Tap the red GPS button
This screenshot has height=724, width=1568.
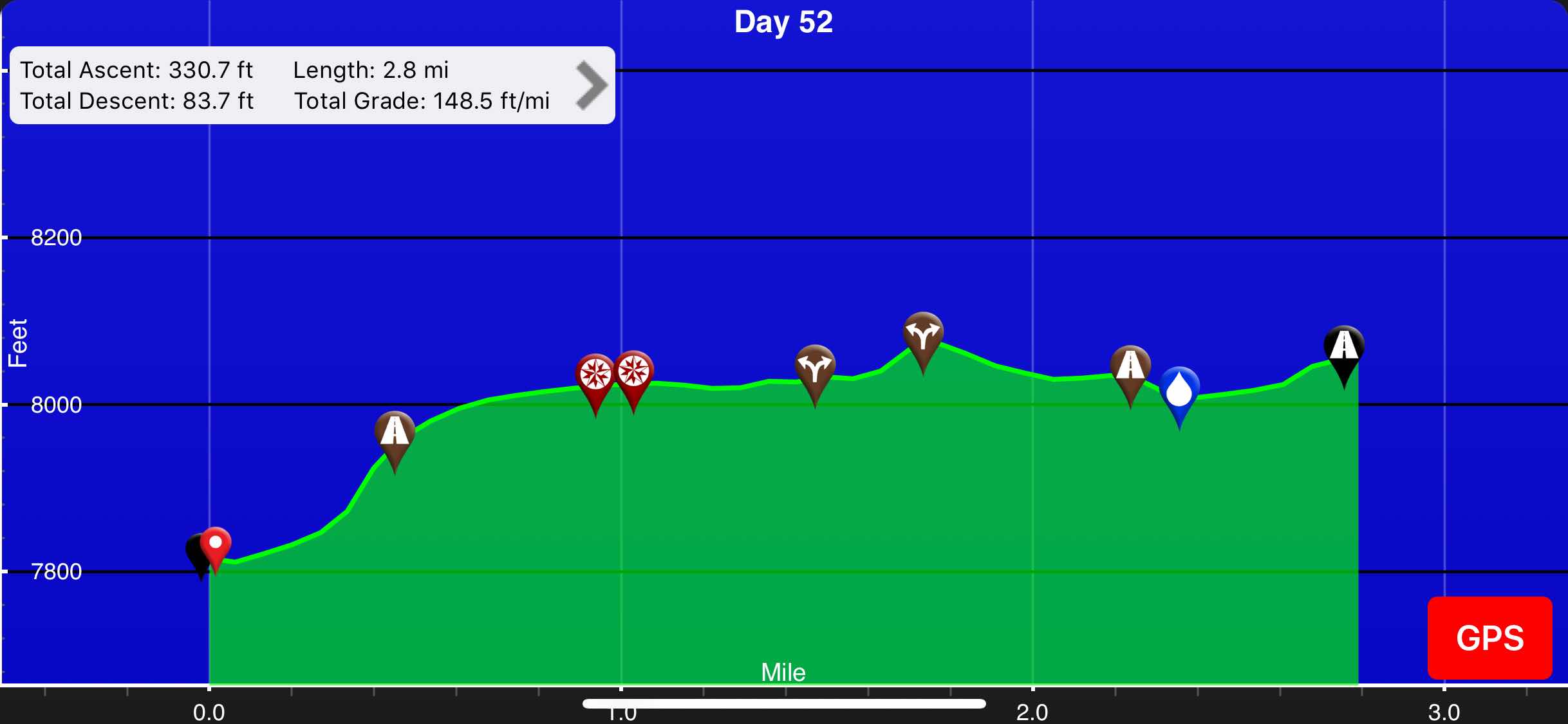point(1489,638)
